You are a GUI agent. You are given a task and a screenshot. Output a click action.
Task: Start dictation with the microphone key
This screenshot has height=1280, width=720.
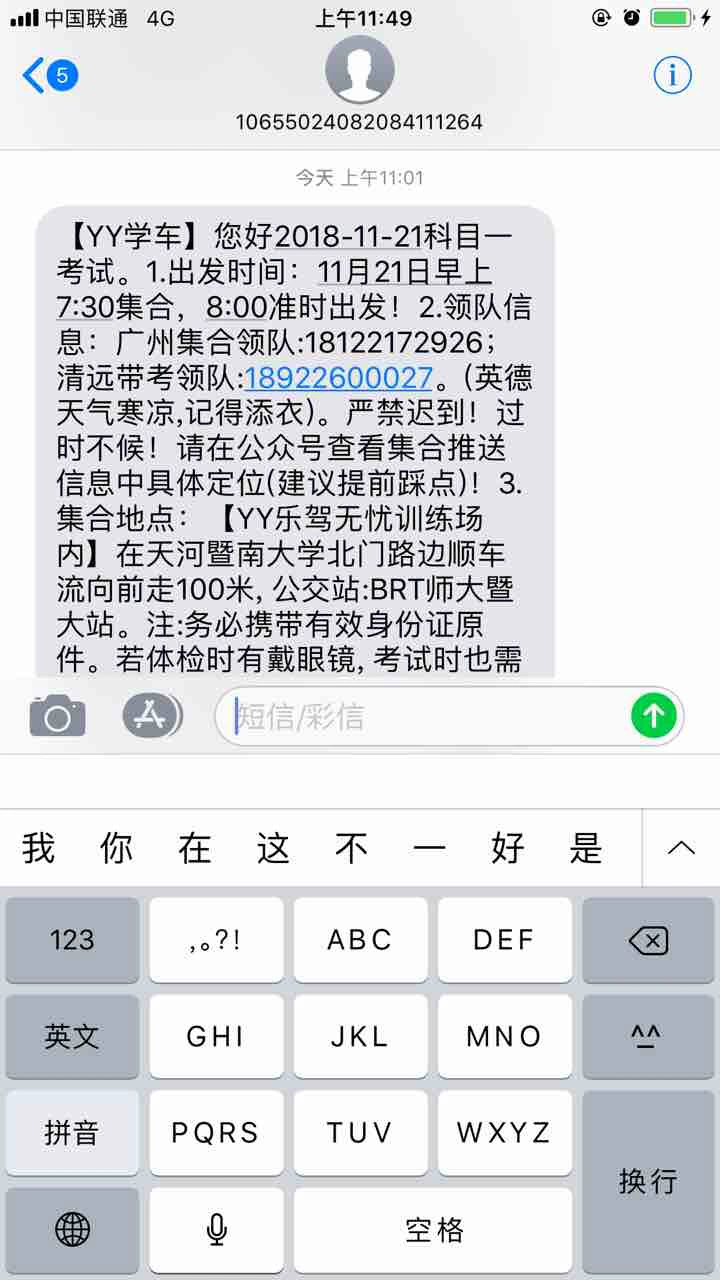(216, 1229)
